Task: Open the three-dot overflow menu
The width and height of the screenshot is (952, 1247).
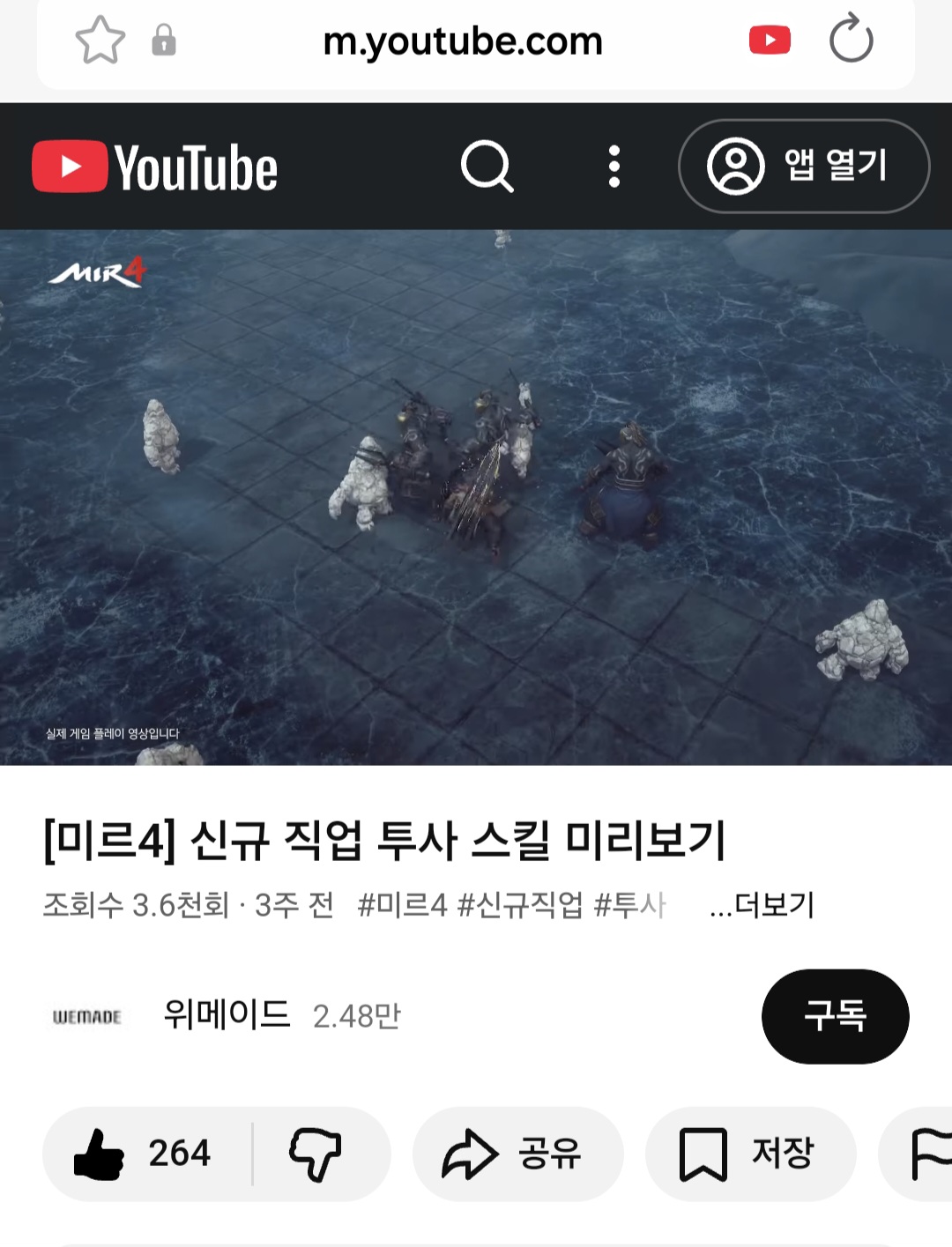Action: [x=614, y=166]
